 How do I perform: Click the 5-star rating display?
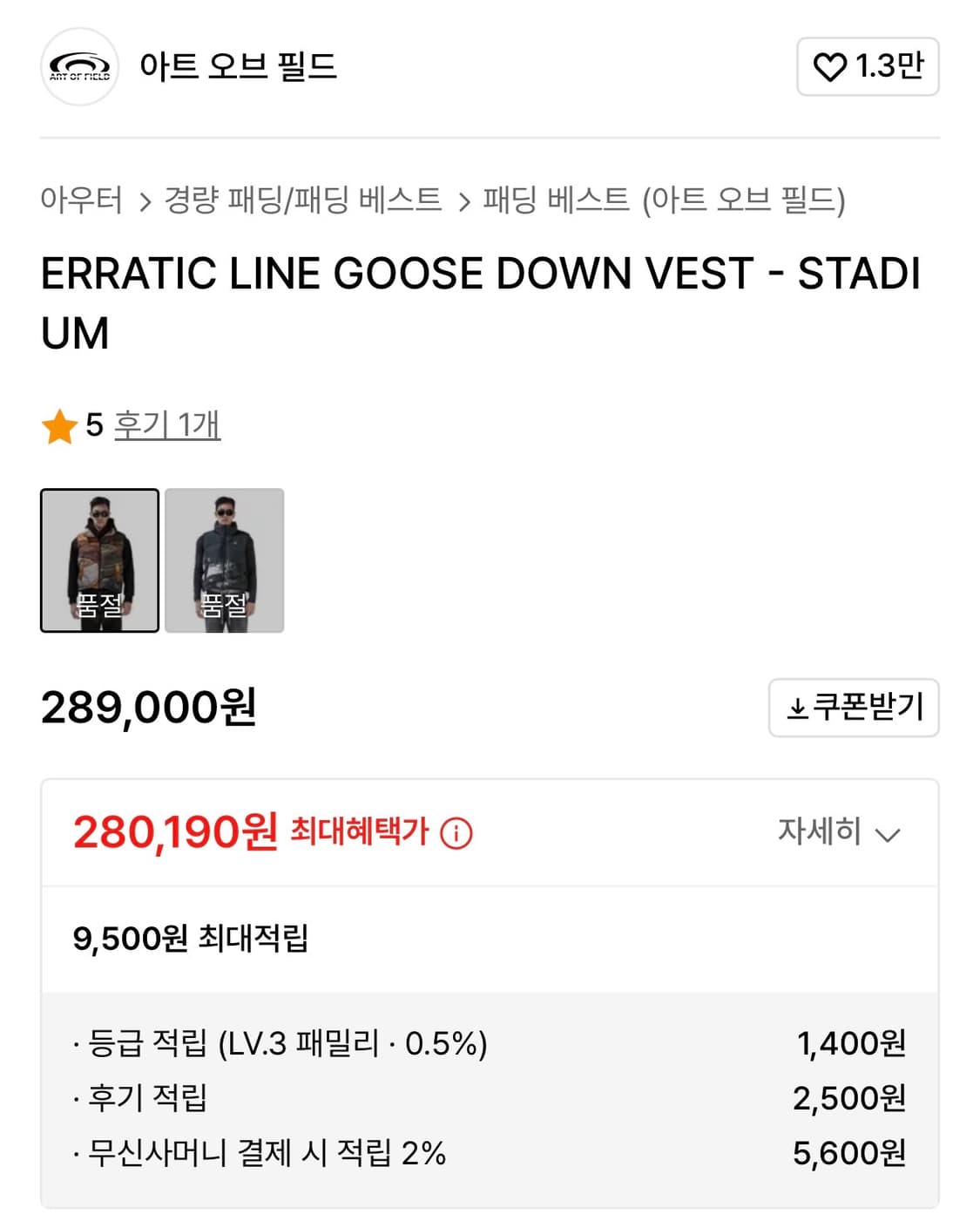point(74,426)
